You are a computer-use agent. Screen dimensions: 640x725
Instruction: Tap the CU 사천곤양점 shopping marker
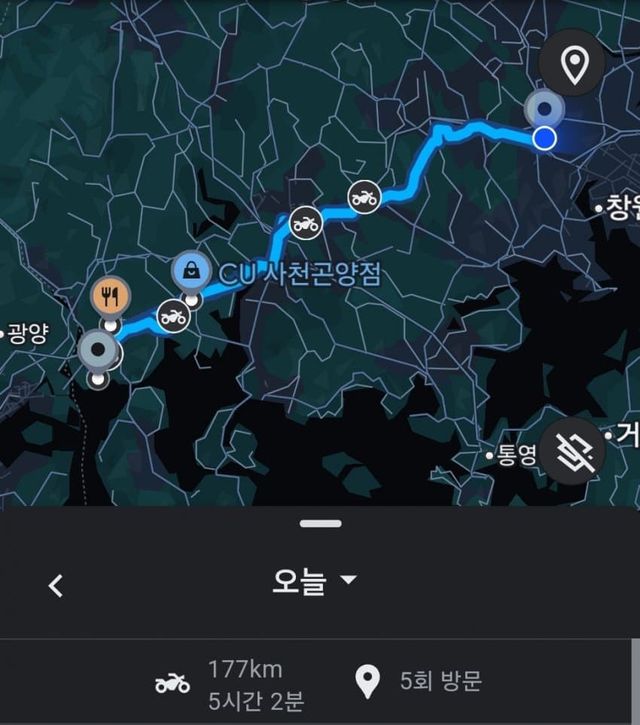(189, 269)
